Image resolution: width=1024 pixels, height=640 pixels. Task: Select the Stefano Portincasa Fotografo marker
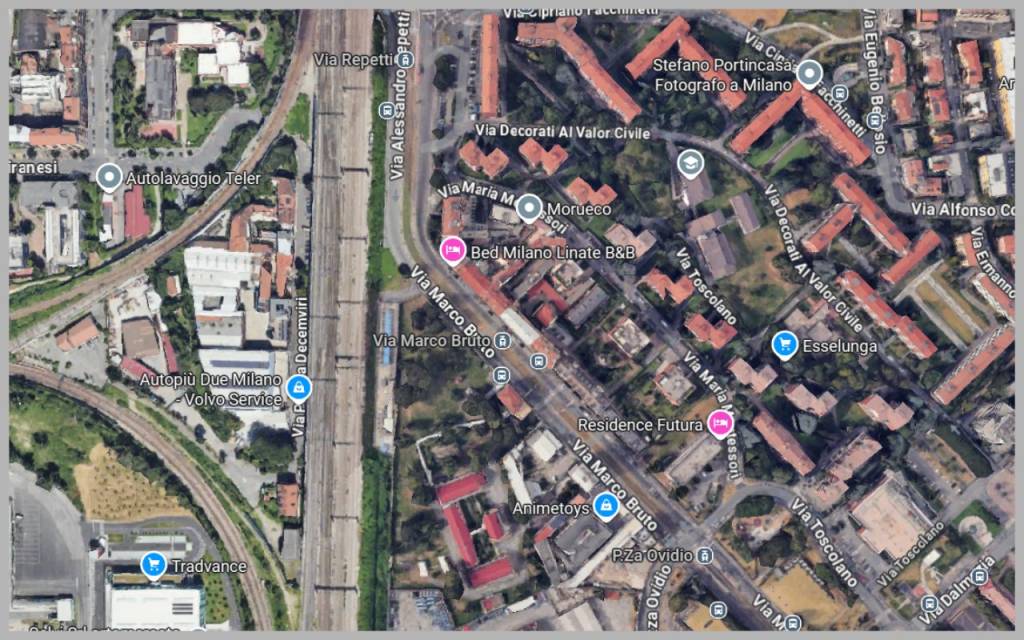click(809, 73)
